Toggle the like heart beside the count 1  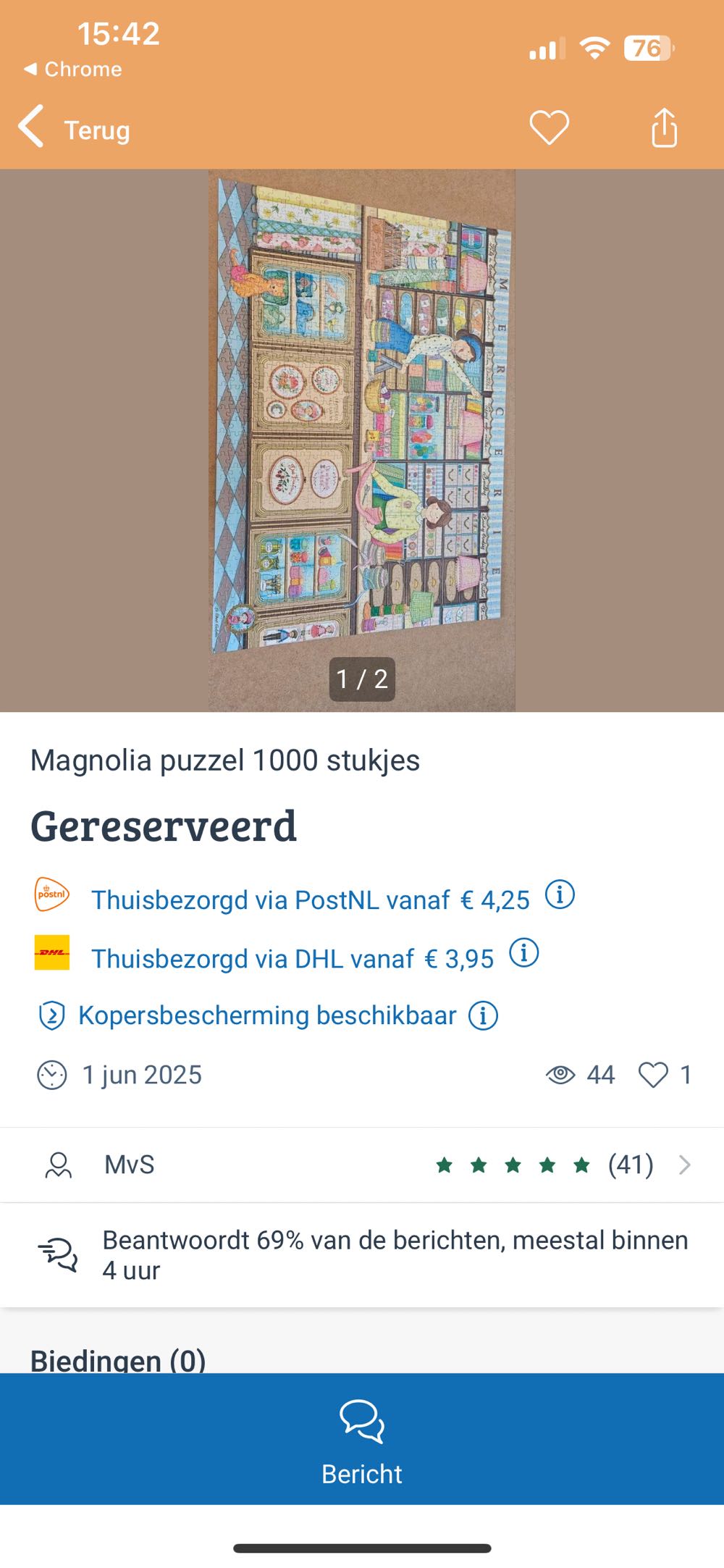(654, 1074)
